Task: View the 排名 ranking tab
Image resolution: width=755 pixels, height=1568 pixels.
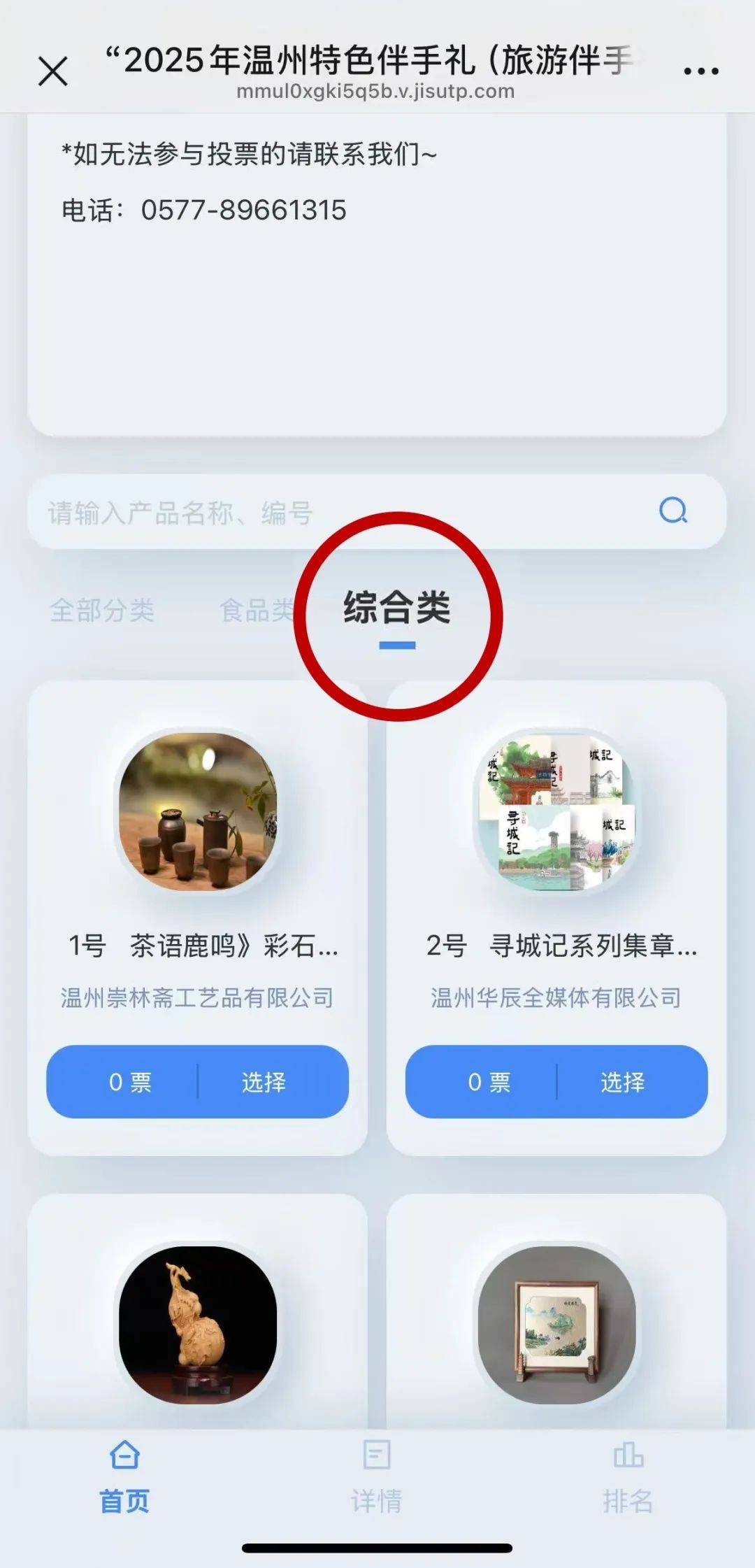Action: tap(628, 1476)
